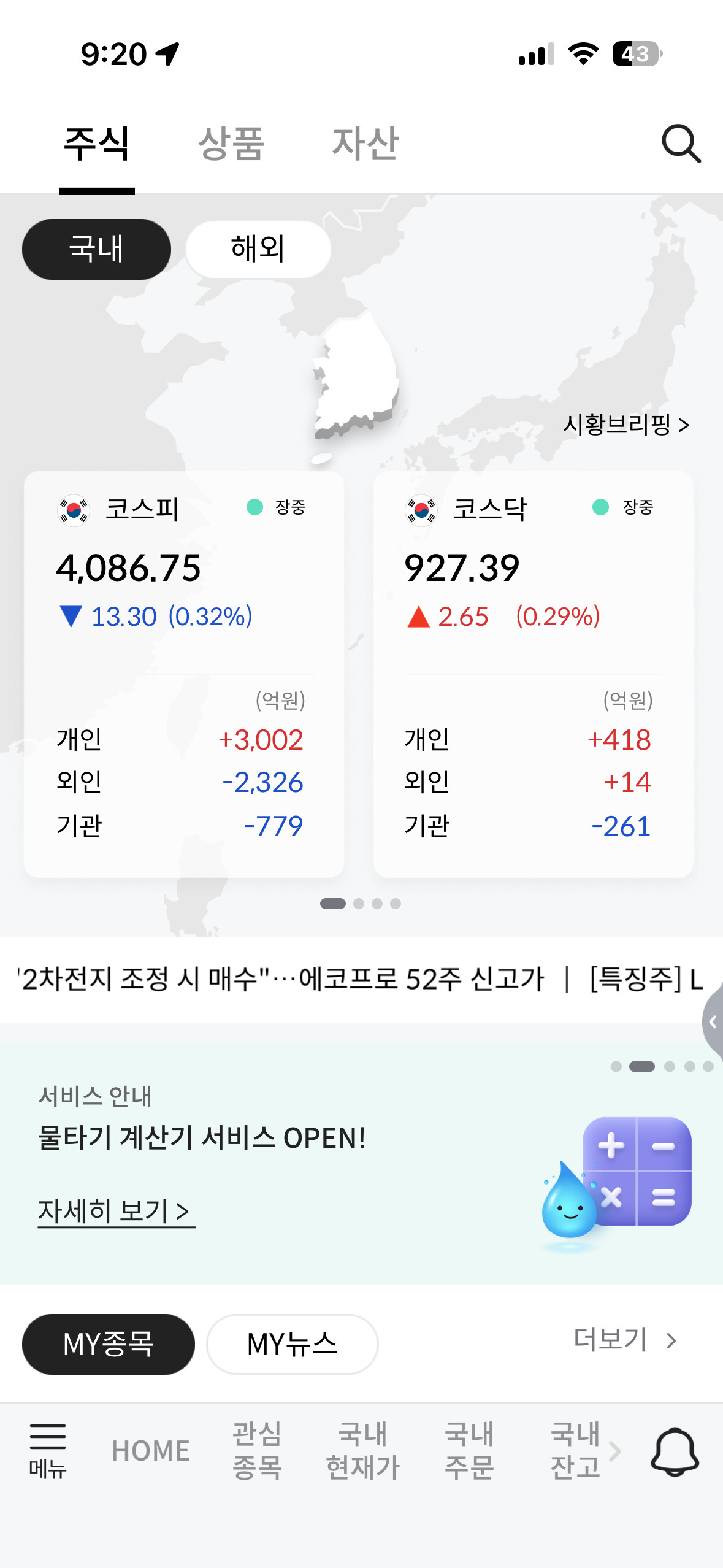Go to HOME in bottom bar
The width and height of the screenshot is (723, 1568).
click(150, 1451)
